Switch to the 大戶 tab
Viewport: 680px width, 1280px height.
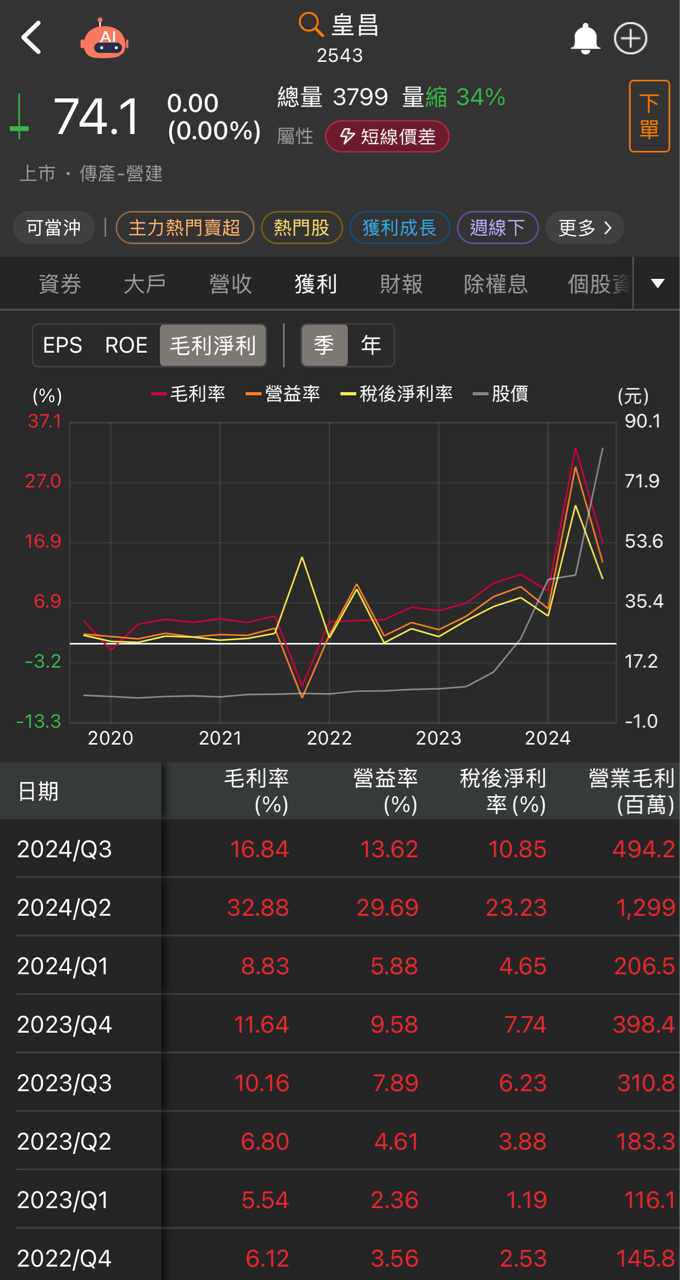tap(145, 284)
